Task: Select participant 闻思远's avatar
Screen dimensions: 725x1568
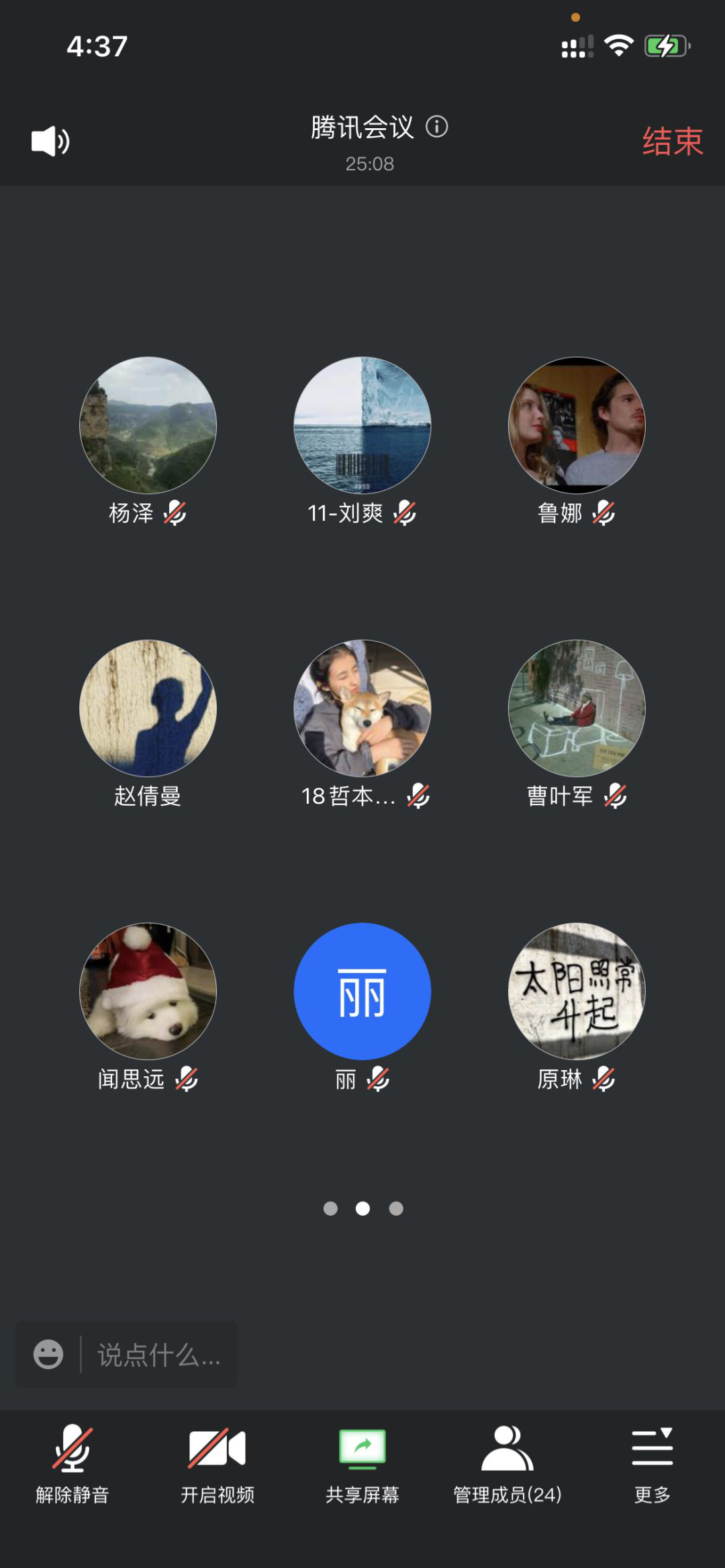Action: (148, 992)
